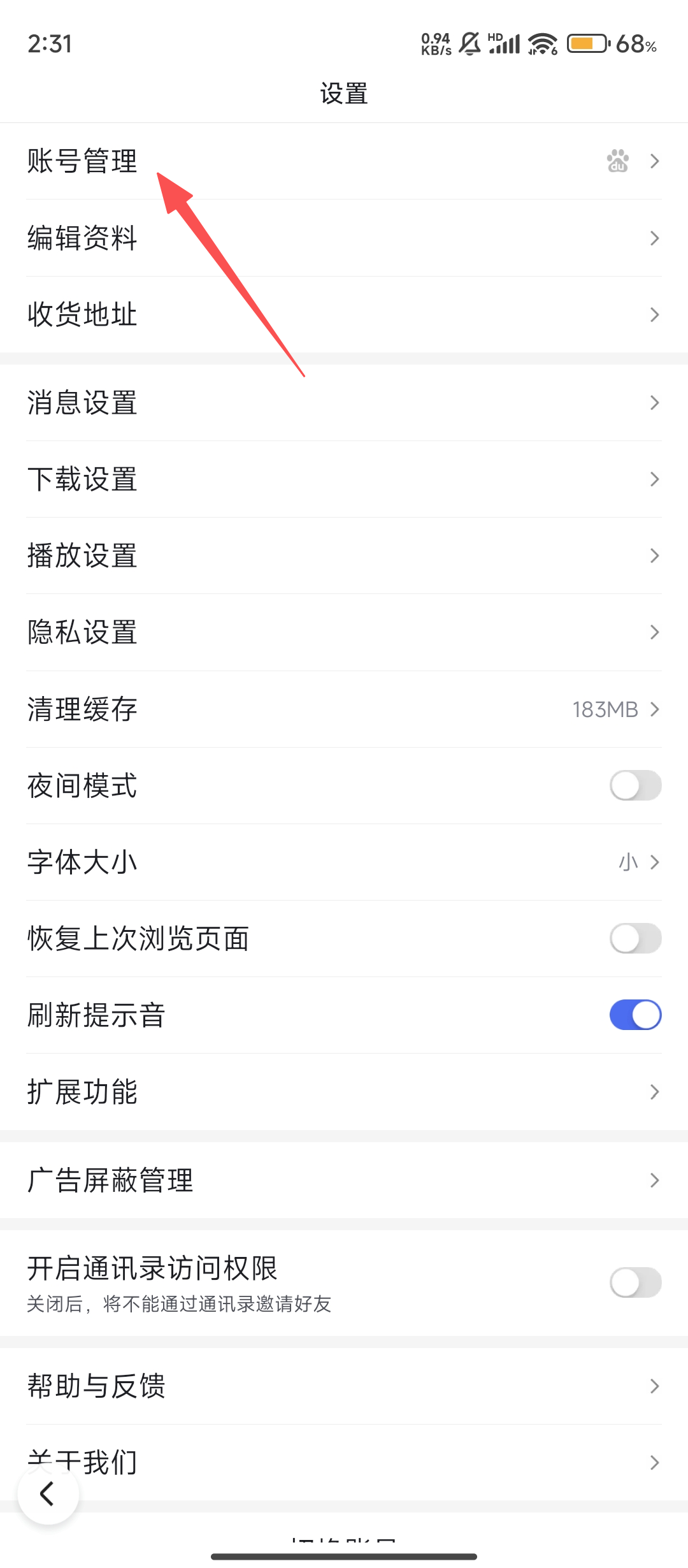Turn on 夜间模式 night mode
Viewport: 688px width, 1568px height.
click(x=635, y=785)
